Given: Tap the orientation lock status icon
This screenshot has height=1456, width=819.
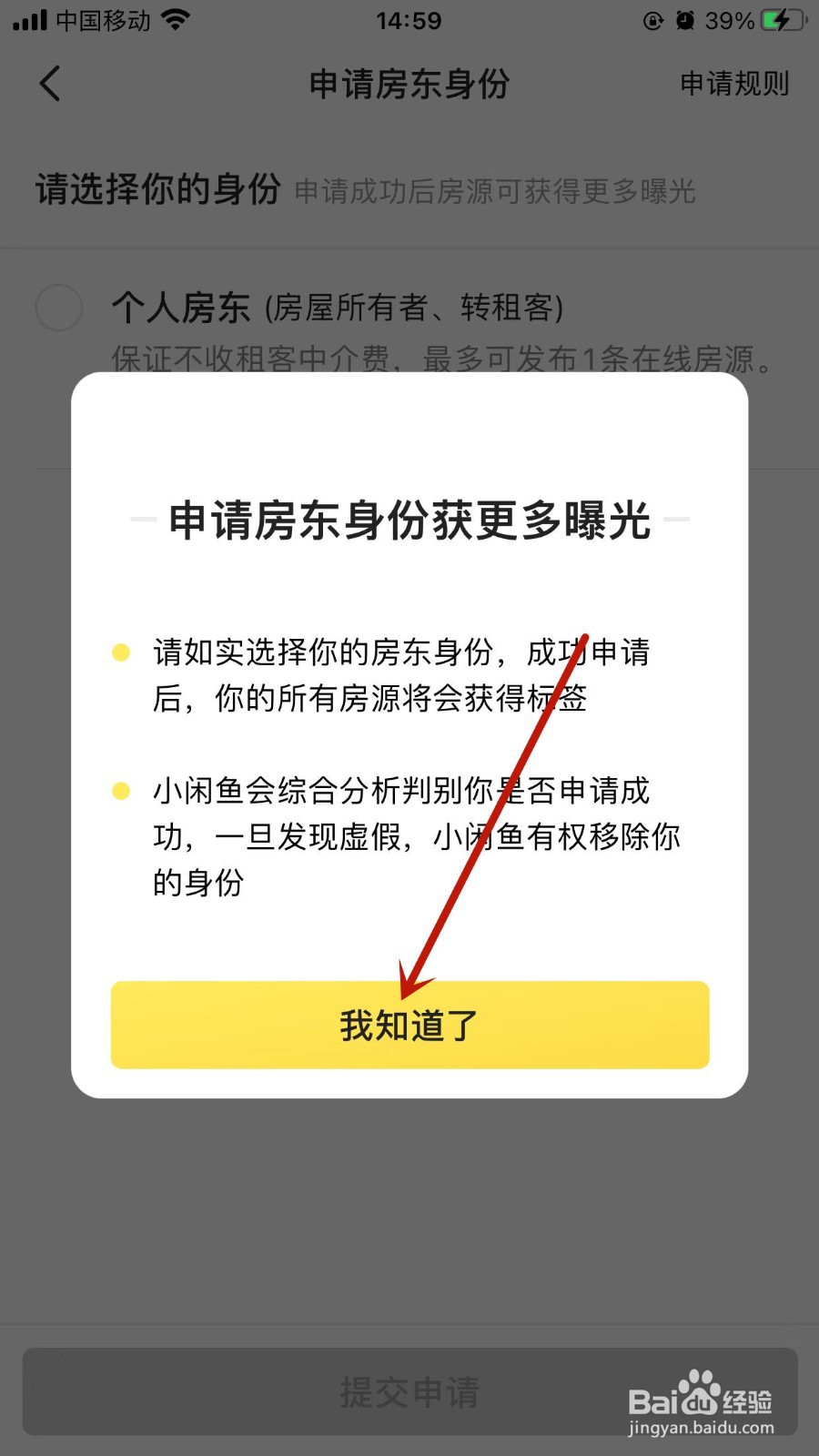Looking at the screenshot, I should [652, 20].
